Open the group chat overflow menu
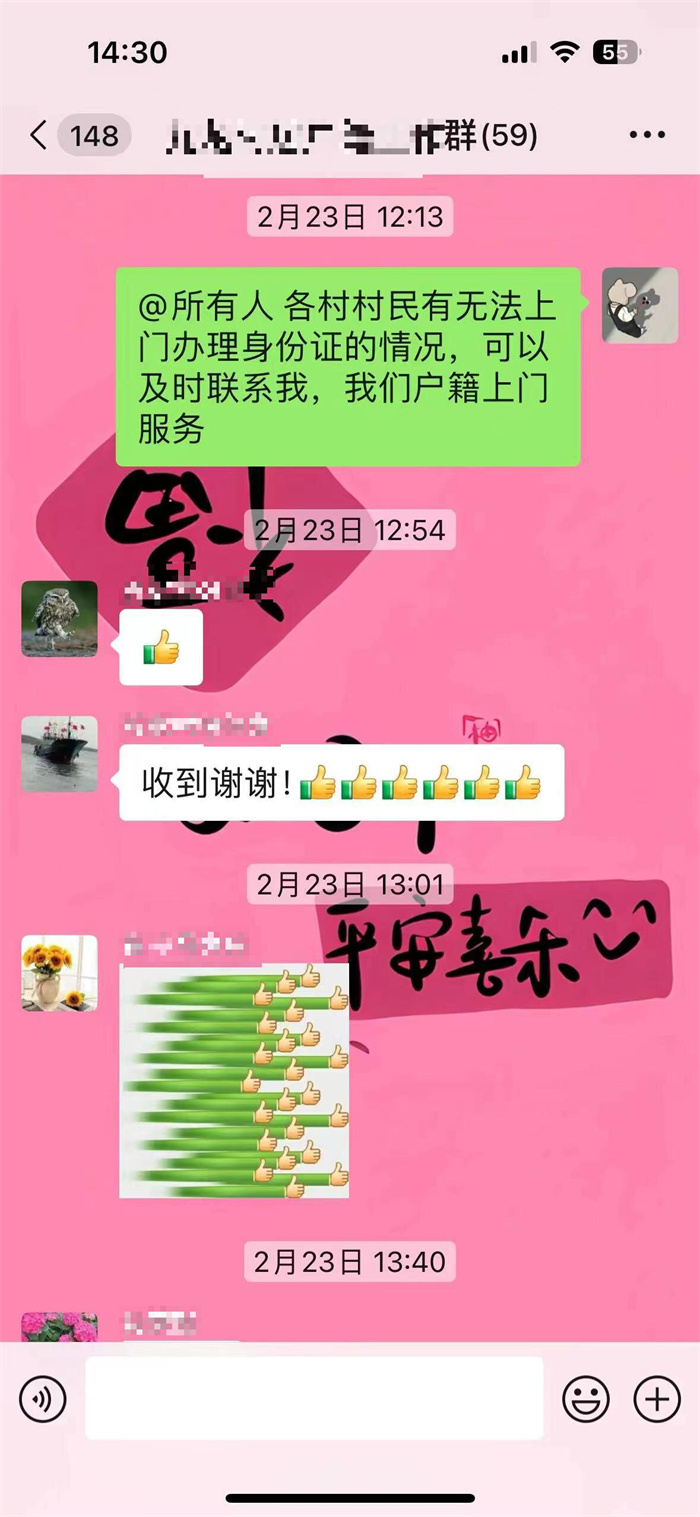Viewport: 700px width, 1517px height. pos(647,136)
